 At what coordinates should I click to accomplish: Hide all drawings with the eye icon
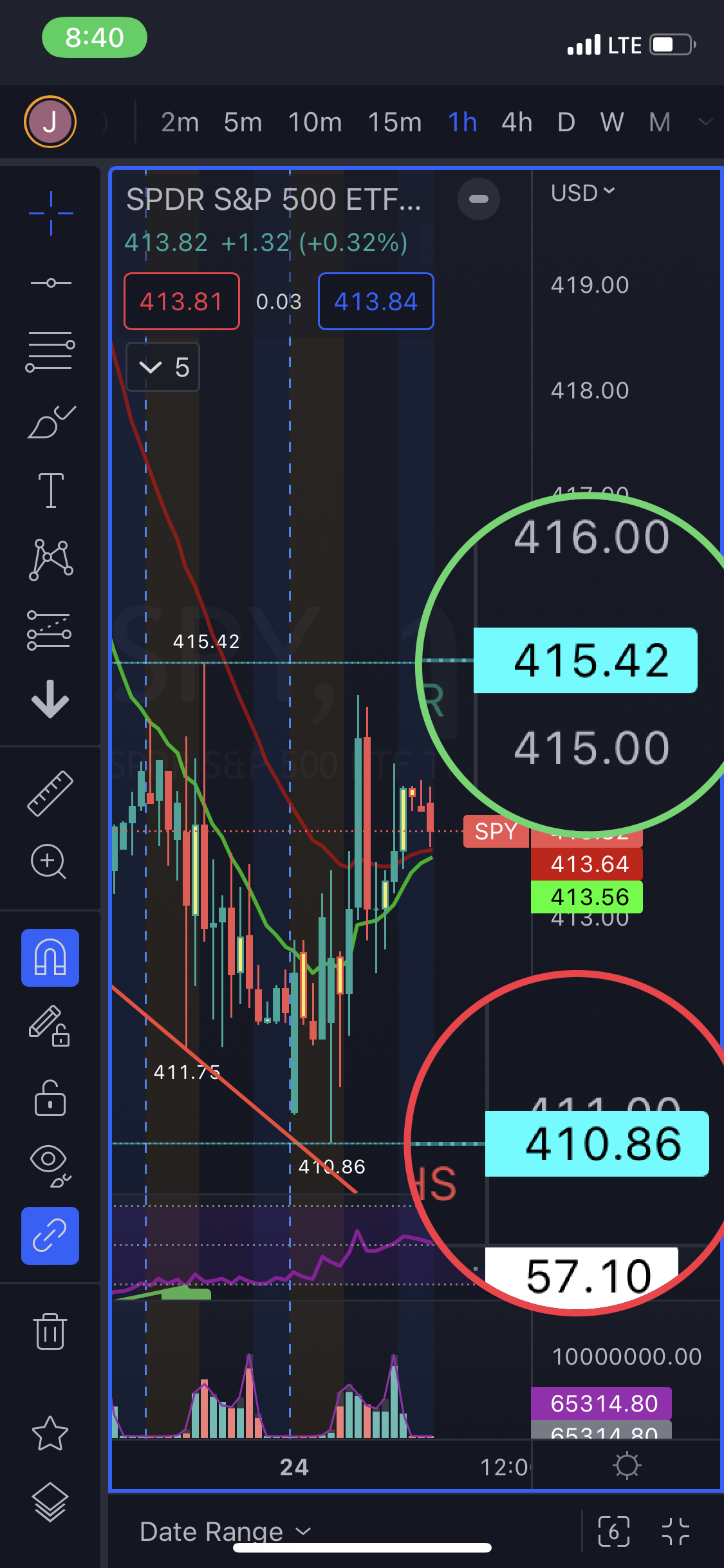pos(50,1164)
